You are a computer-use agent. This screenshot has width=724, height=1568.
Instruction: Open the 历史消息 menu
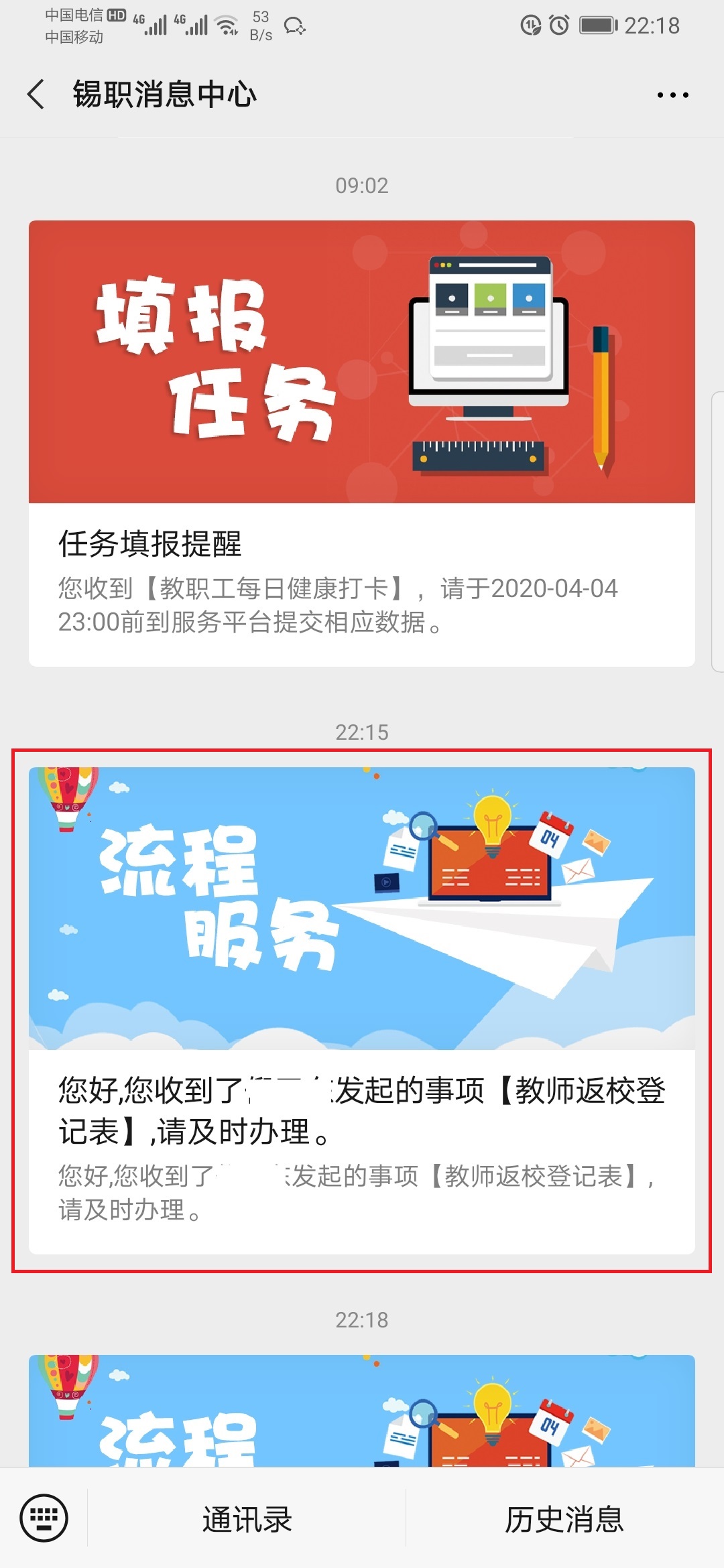coord(564,1519)
